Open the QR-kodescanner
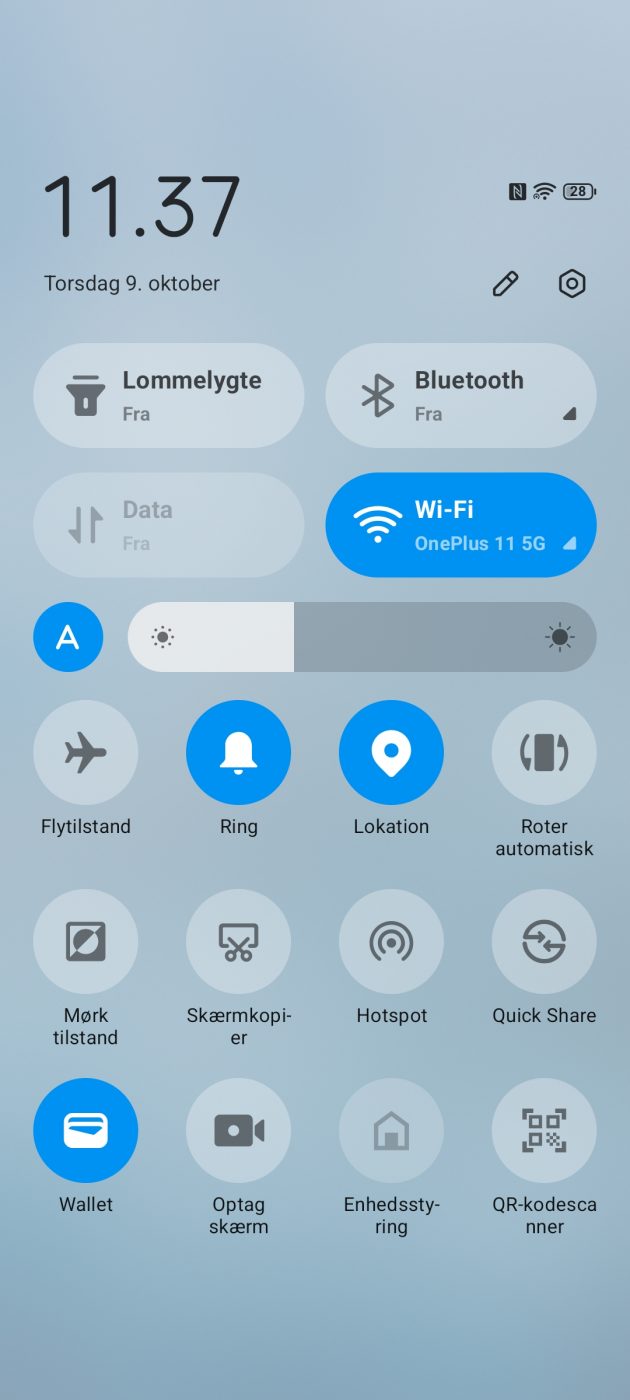 click(544, 1130)
